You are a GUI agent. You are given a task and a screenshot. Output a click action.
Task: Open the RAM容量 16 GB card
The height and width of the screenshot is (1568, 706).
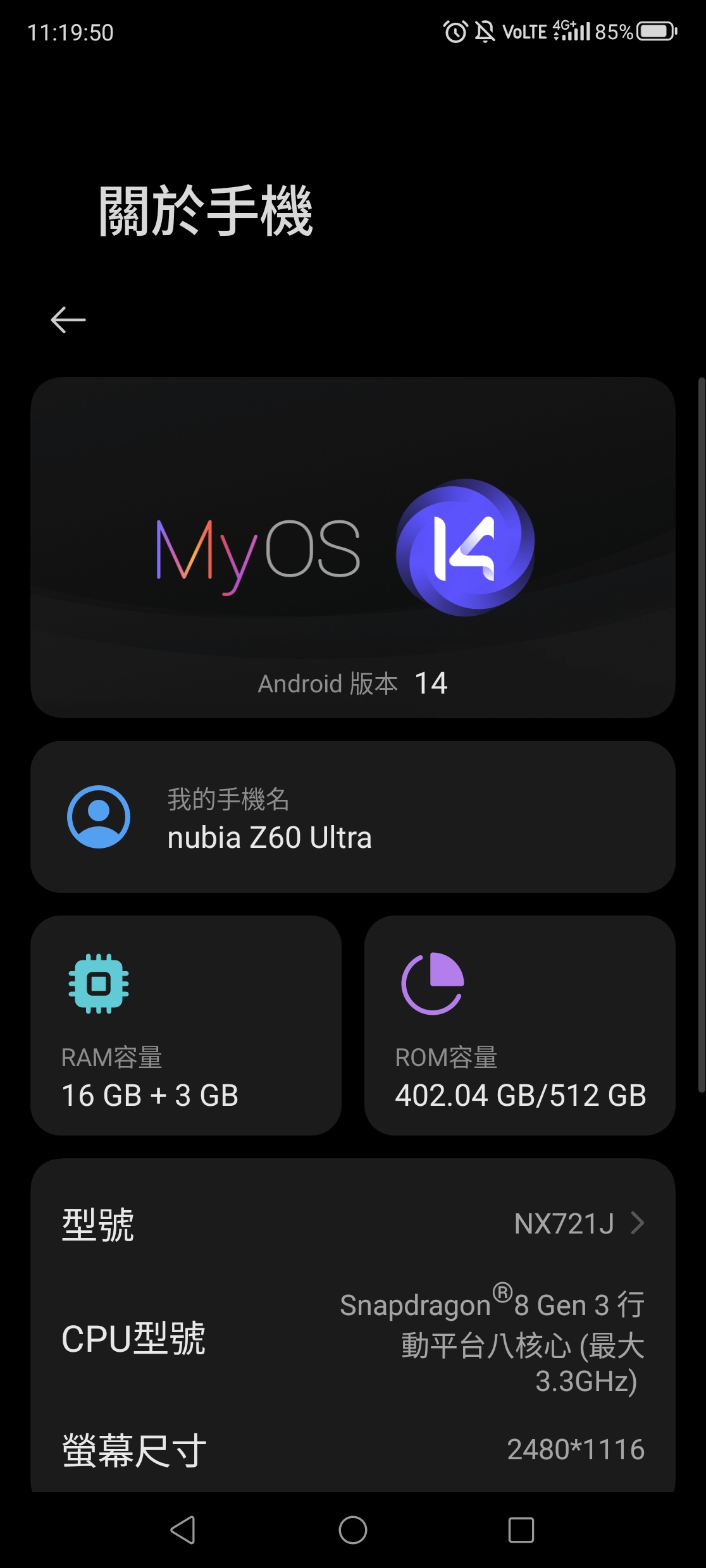coord(186,1025)
